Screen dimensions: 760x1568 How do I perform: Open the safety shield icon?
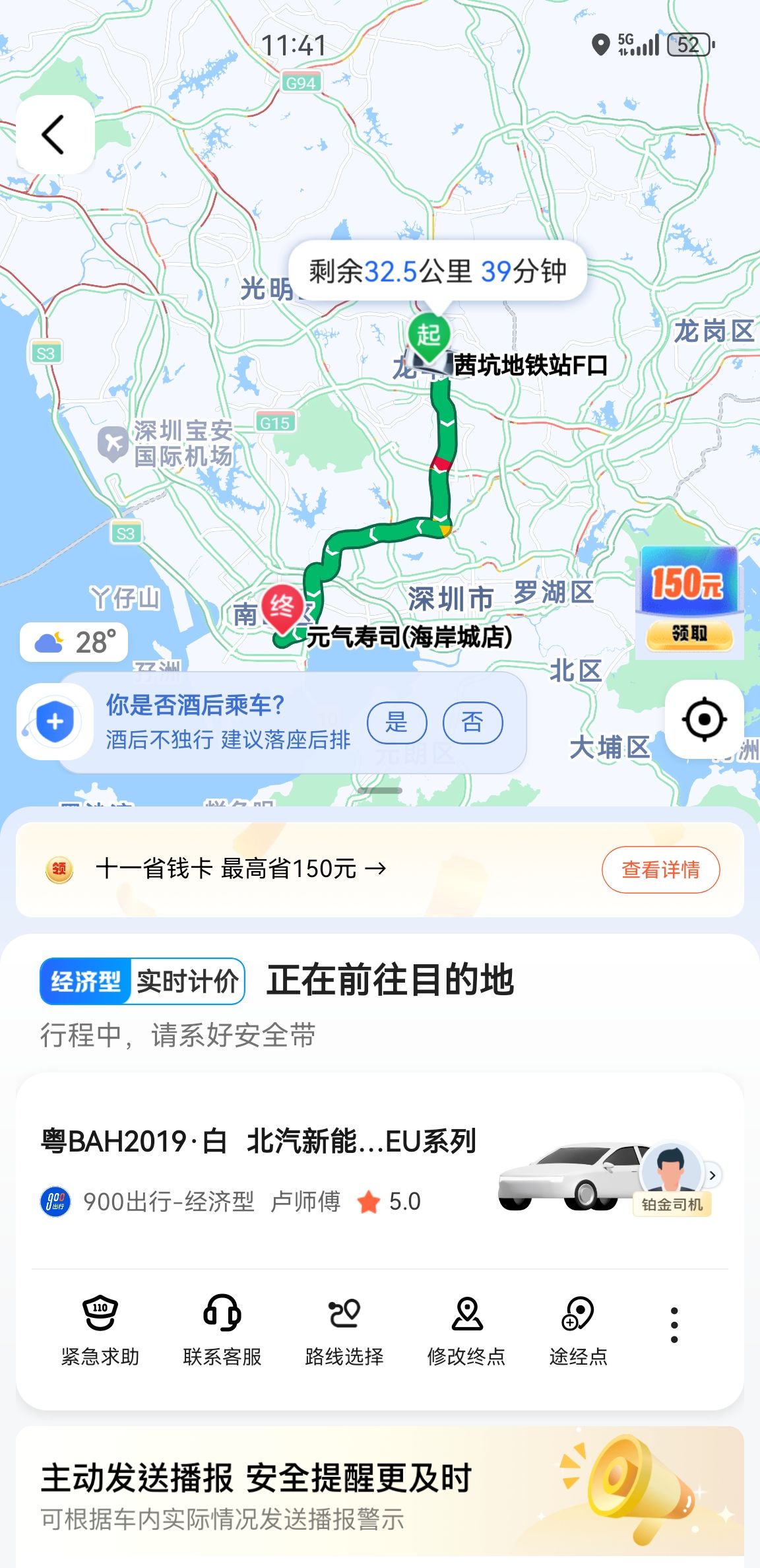55,721
